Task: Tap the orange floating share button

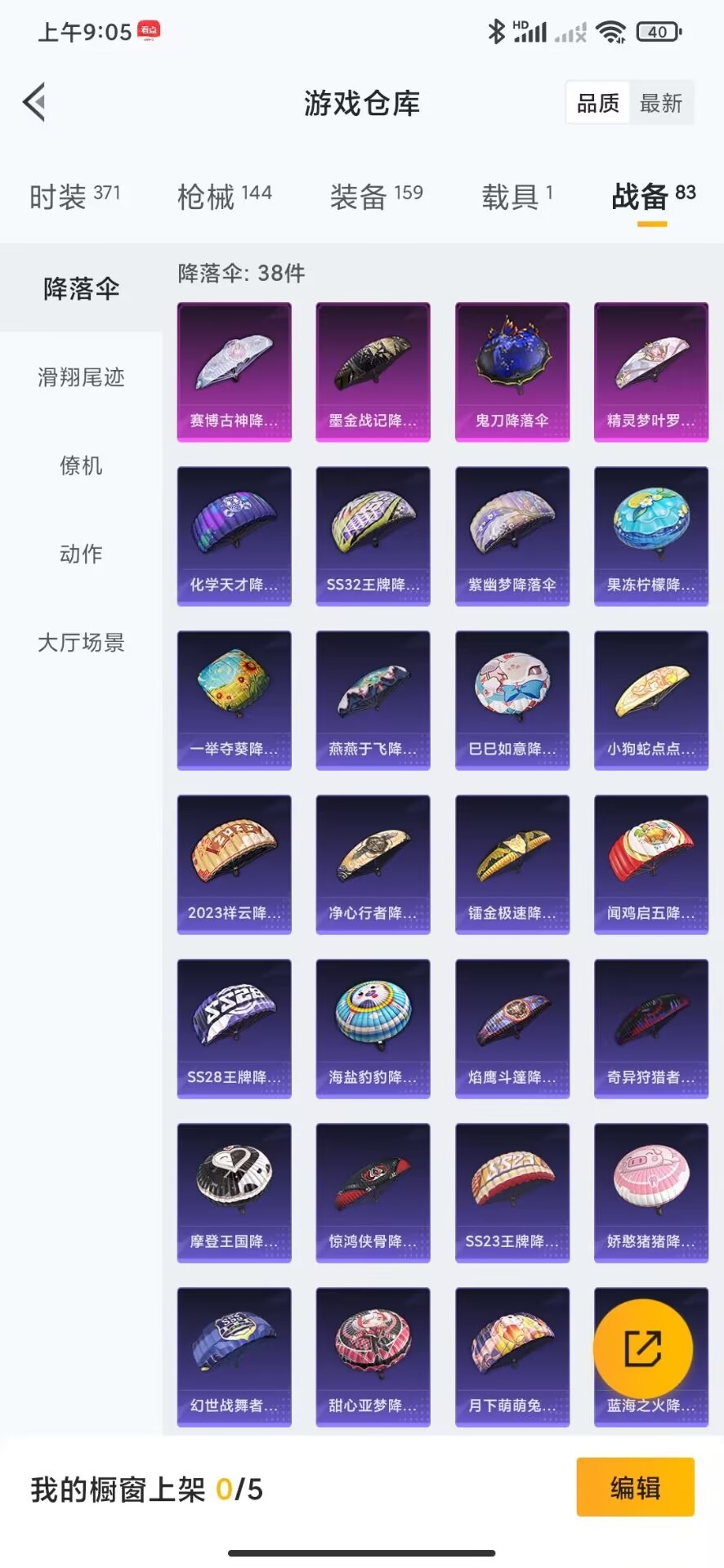Action: tap(643, 1348)
